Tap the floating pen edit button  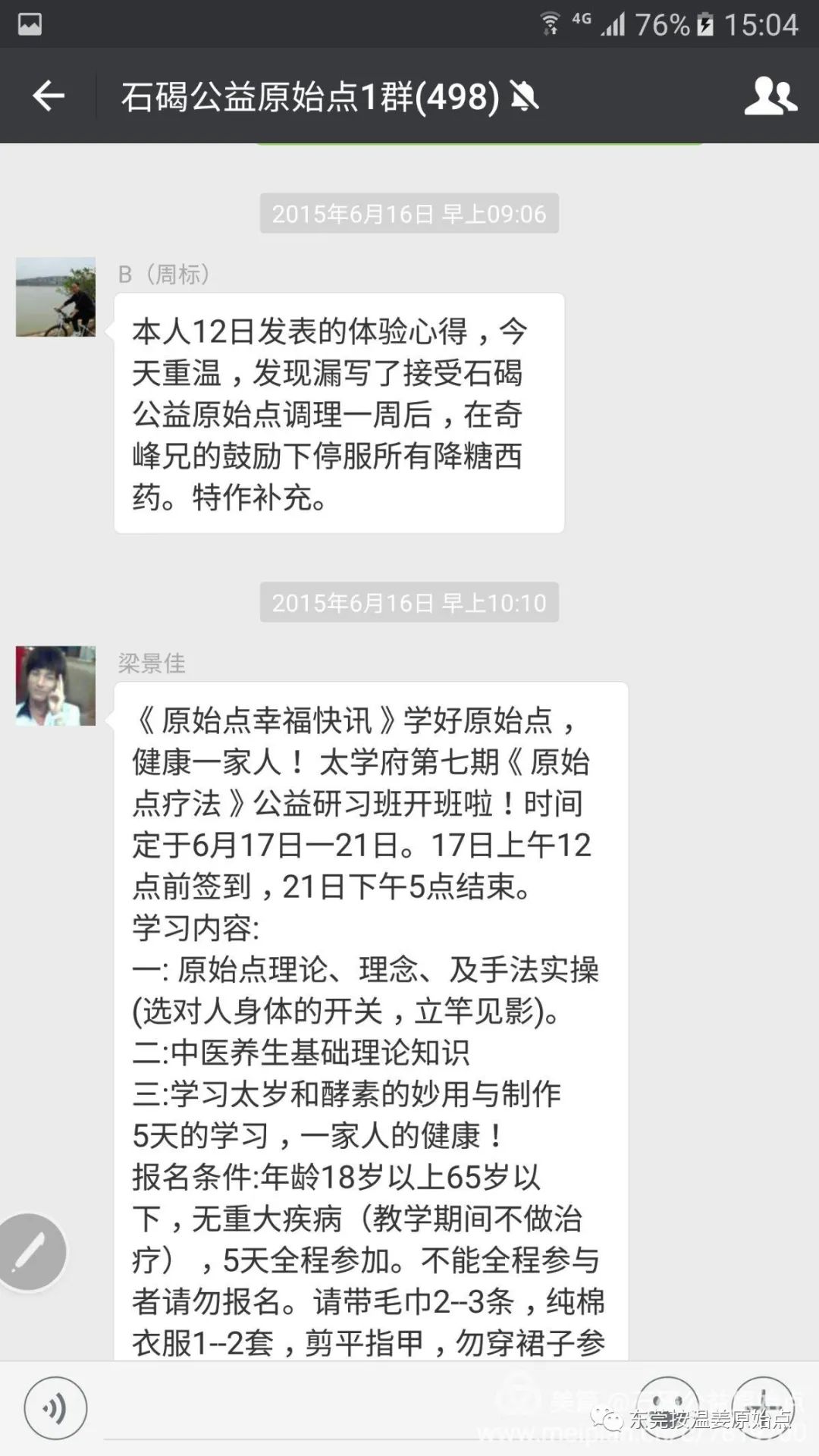click(30, 1252)
